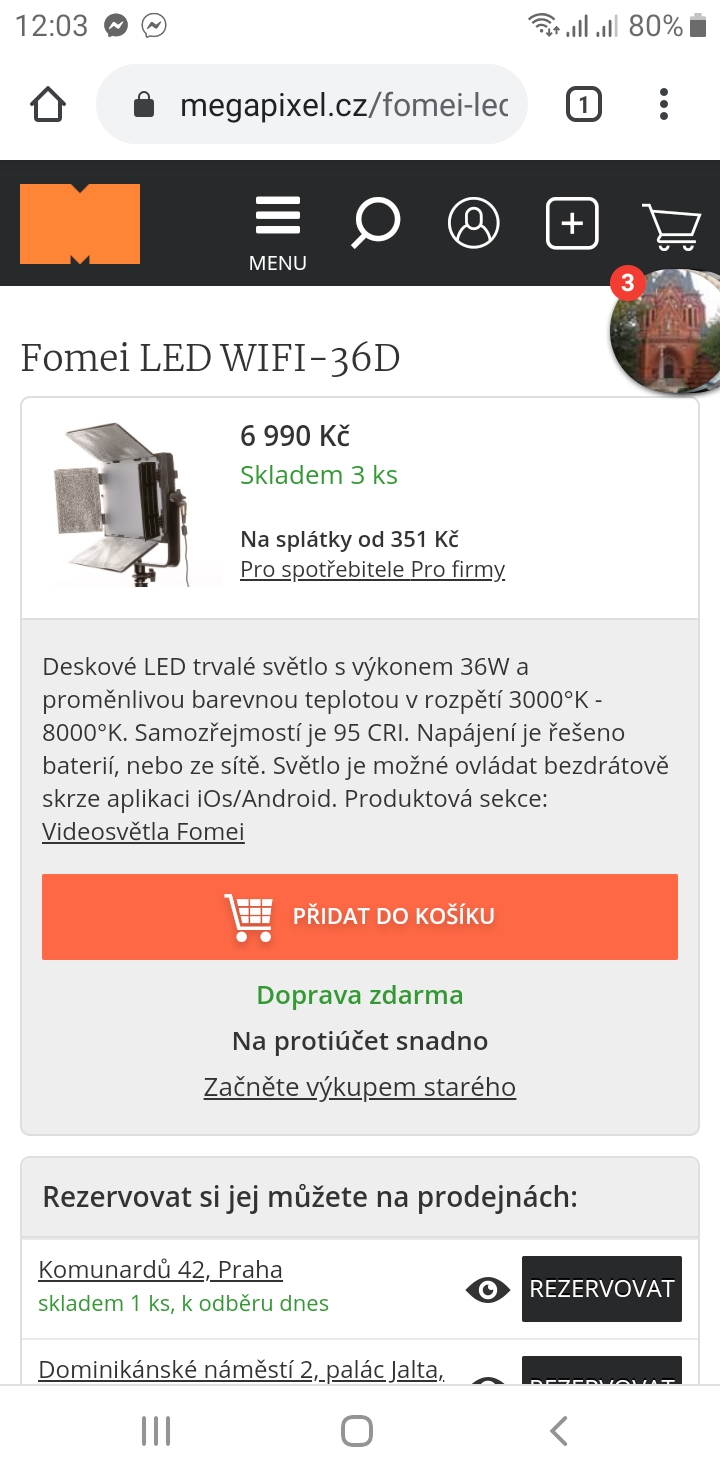Open the Komunardů 42, Praha store link
This screenshot has width=720, height=1480.
pyautogui.click(x=160, y=1270)
